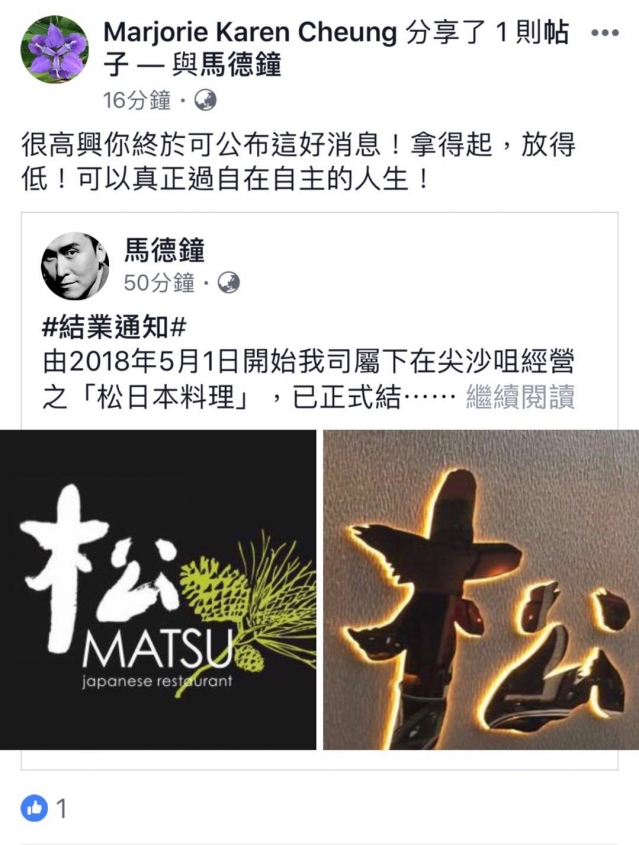View the MATSU japanese restaurant logo photo
This screenshot has width=639, height=845.
pos(158,589)
